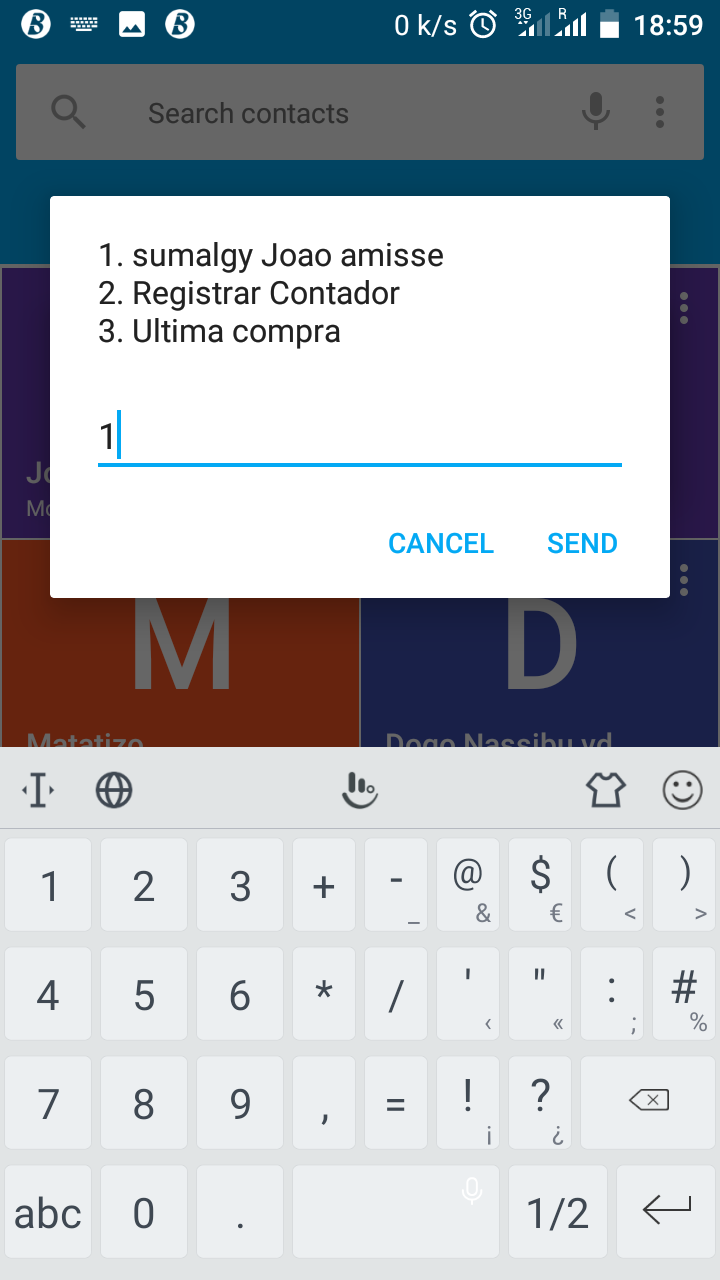Type digit 3 on keyboard
The image size is (720, 1280).
240,886
